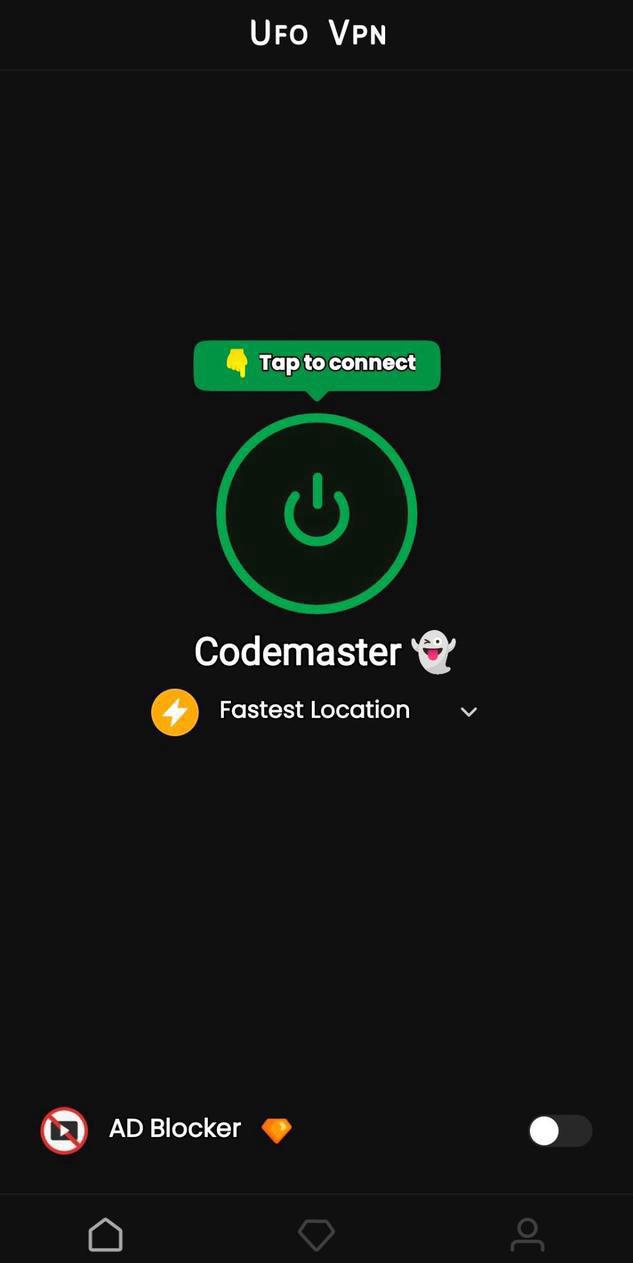Tap the green power button to connect

pos(316,513)
